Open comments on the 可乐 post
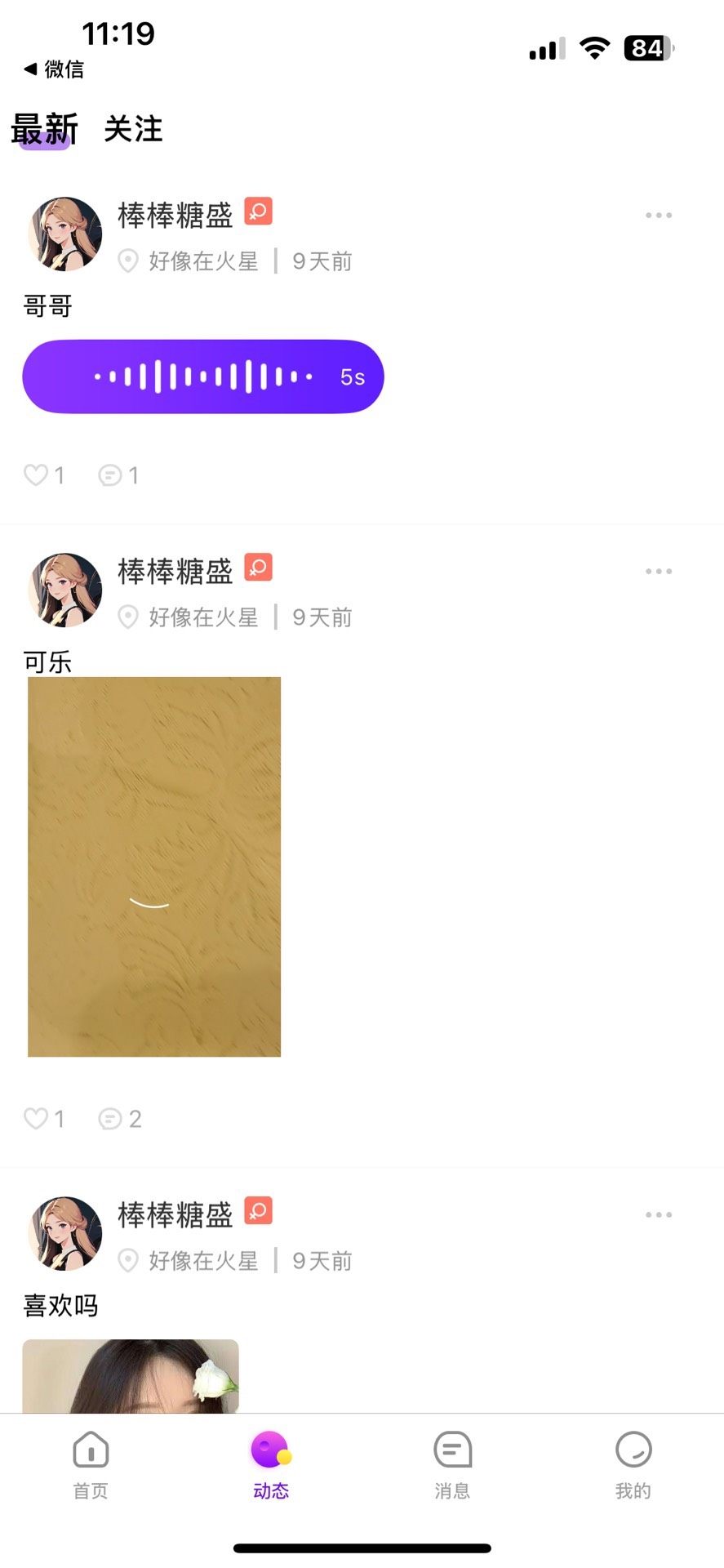 coord(111,1118)
